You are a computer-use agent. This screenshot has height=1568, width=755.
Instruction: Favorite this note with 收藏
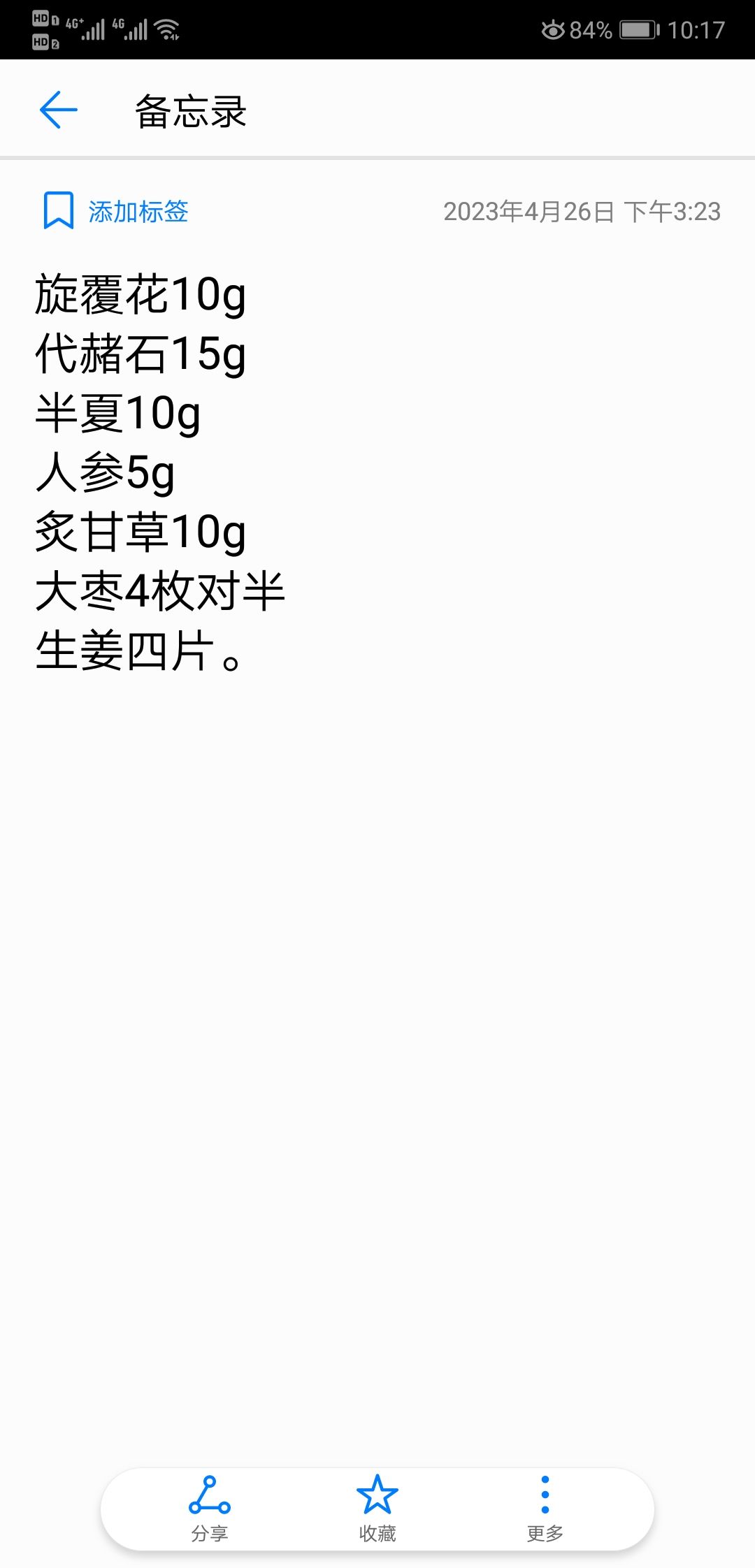[x=377, y=1508]
